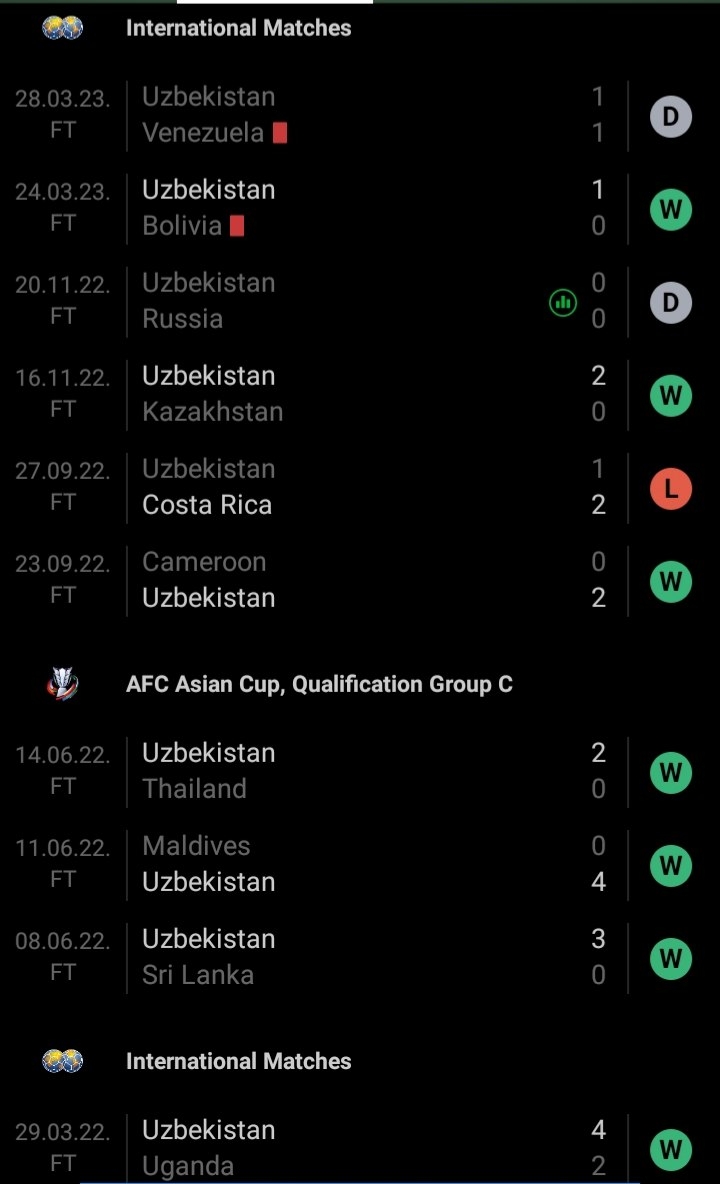This screenshot has width=720, height=1184.
Task: Open the Uzbekistan vs Bolivia match
Action: [360, 208]
